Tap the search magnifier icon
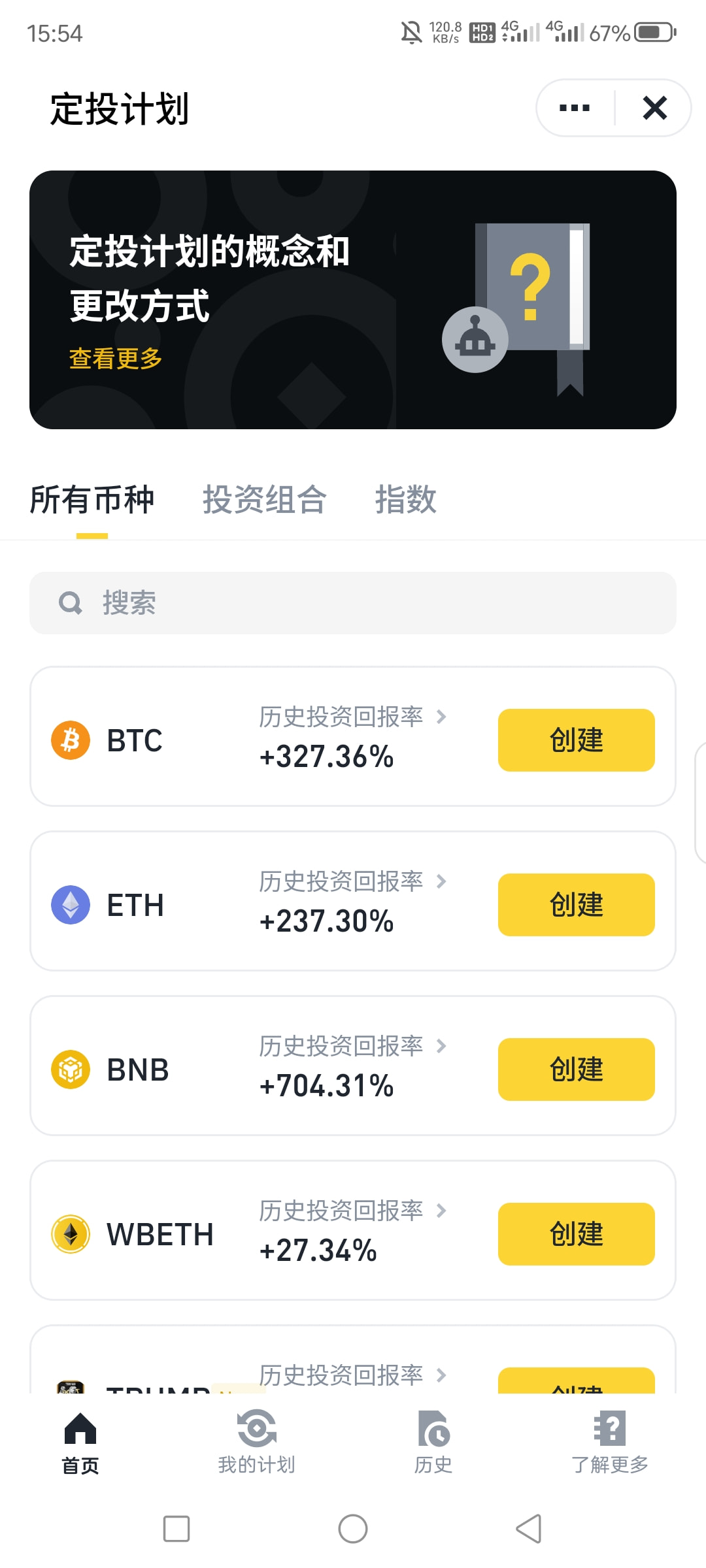 71,602
